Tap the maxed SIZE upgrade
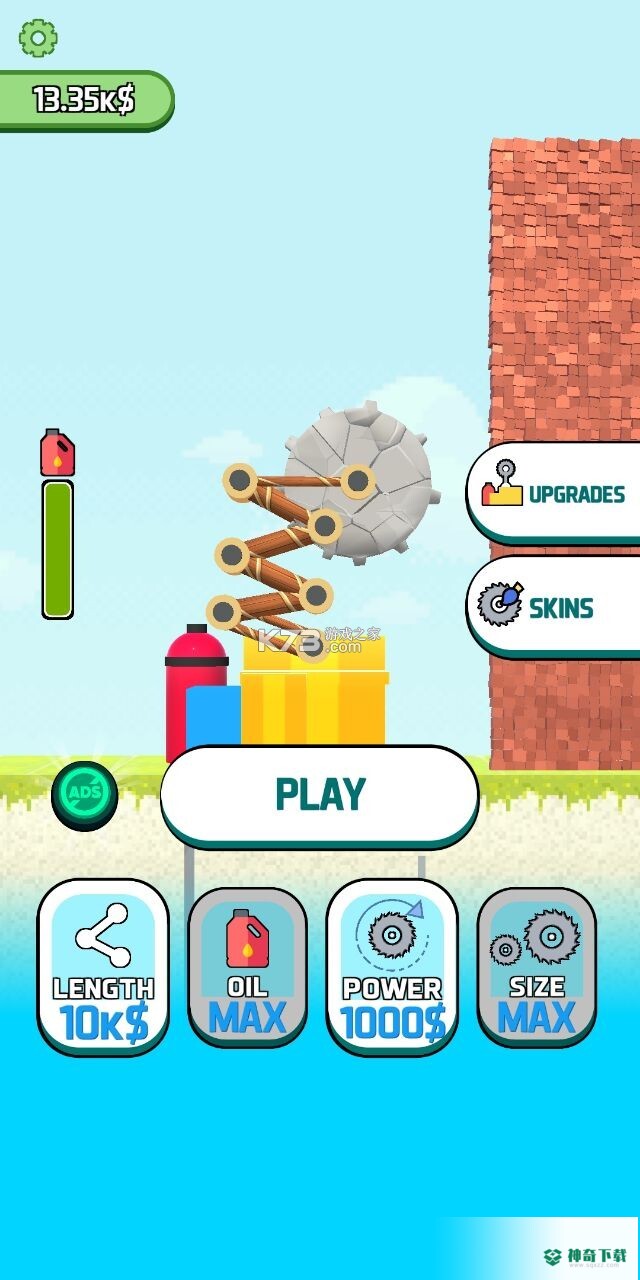This screenshot has height=1280, width=640. 536,967
